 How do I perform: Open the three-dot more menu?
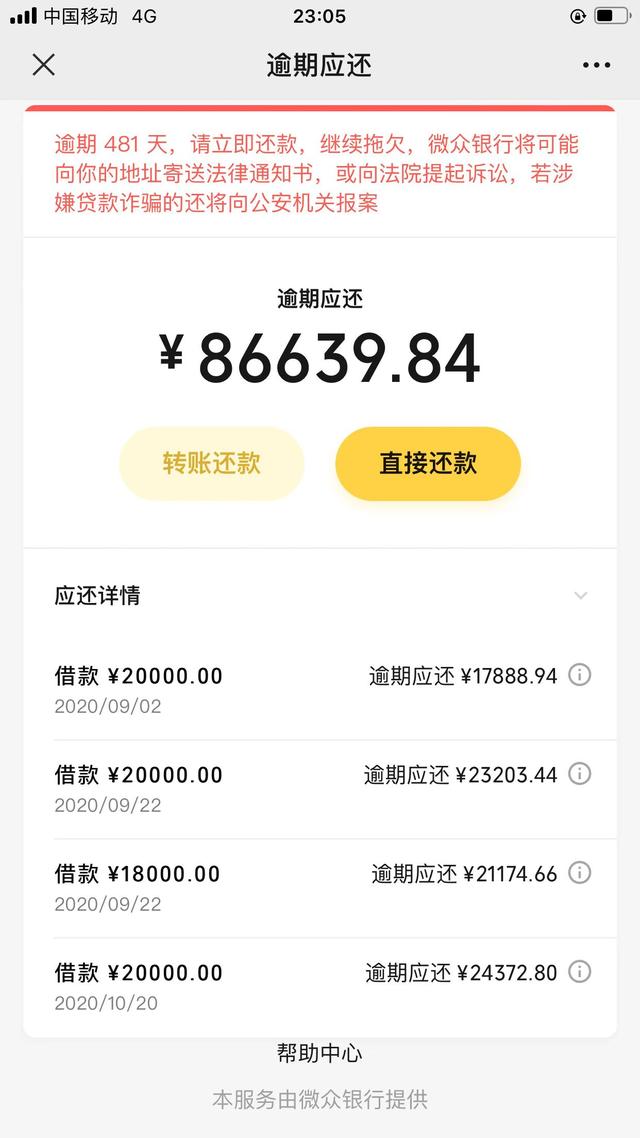pos(596,66)
